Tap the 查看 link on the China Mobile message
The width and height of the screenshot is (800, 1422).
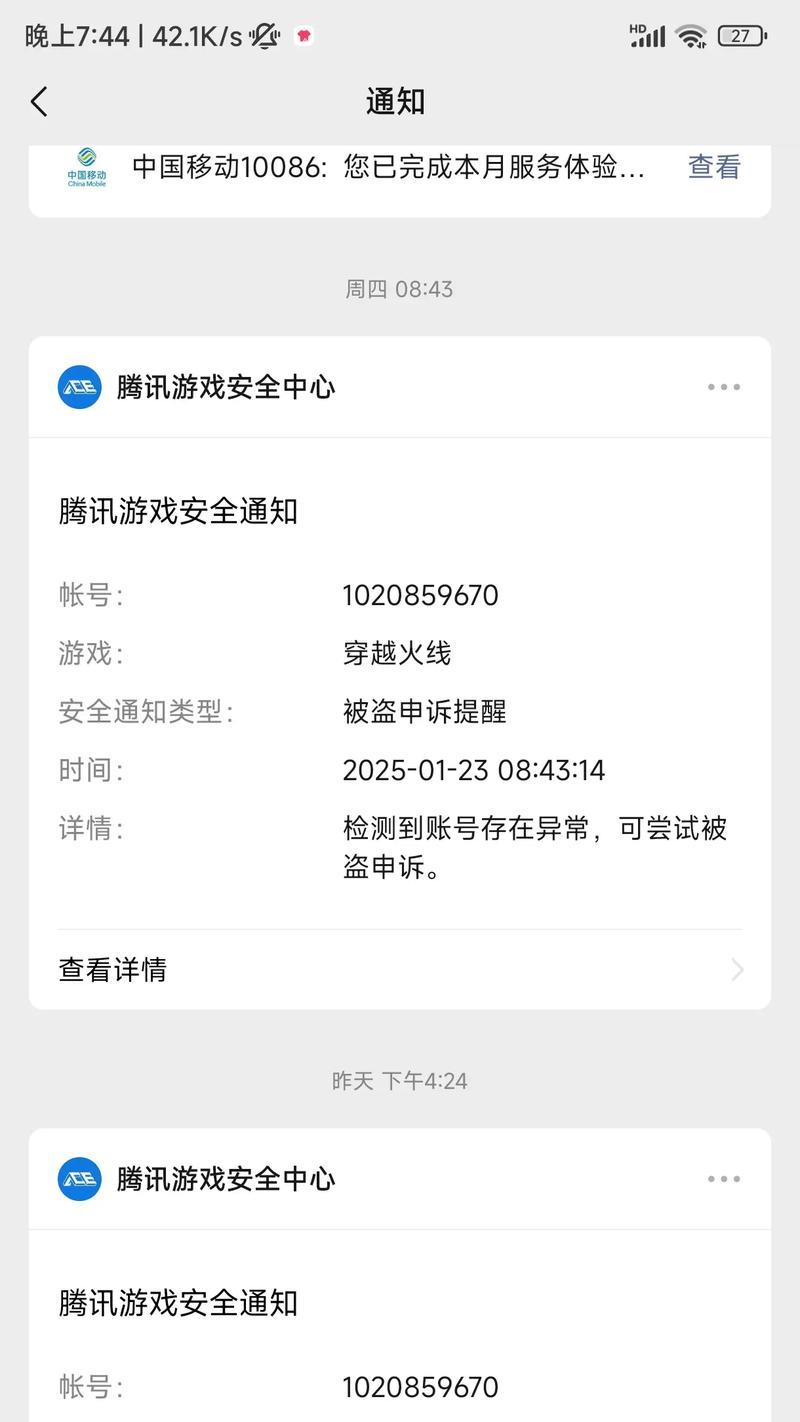pyautogui.click(x=713, y=168)
